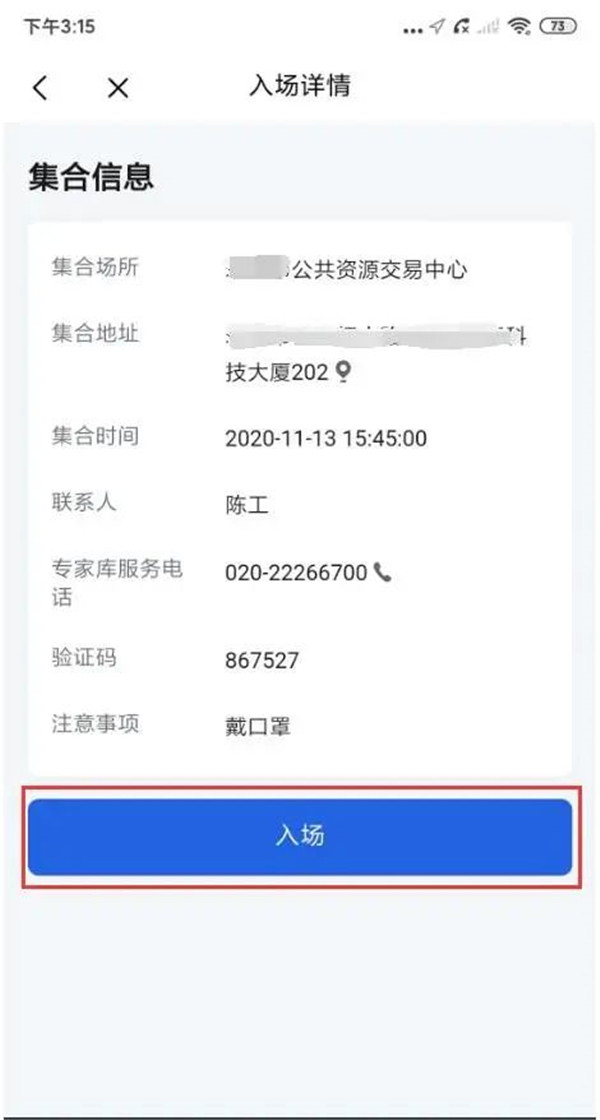Open the map pin beside 技大厦202

point(344,372)
